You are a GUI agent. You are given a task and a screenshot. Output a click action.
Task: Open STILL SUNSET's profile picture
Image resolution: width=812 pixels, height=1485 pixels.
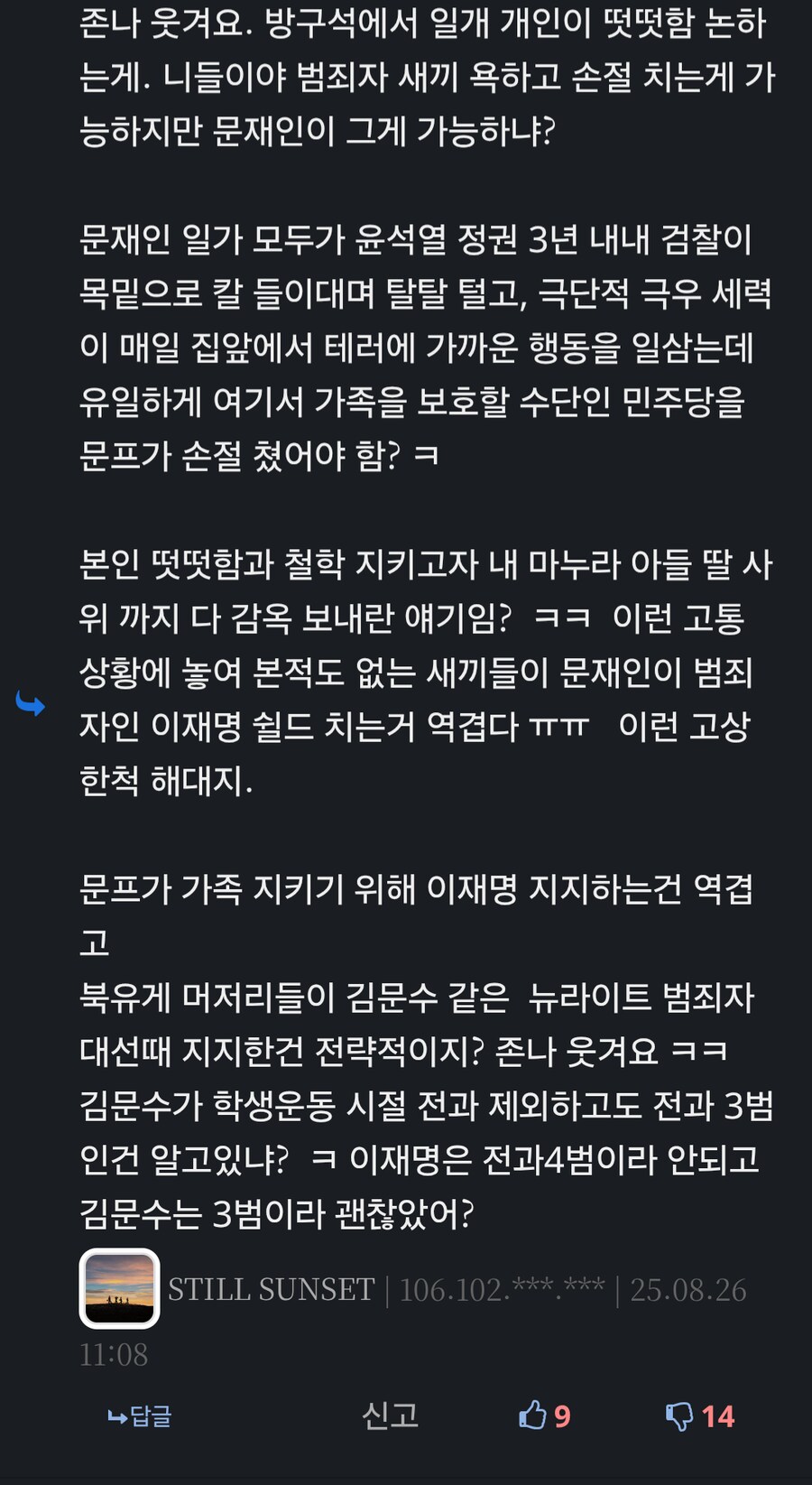coord(119,1288)
